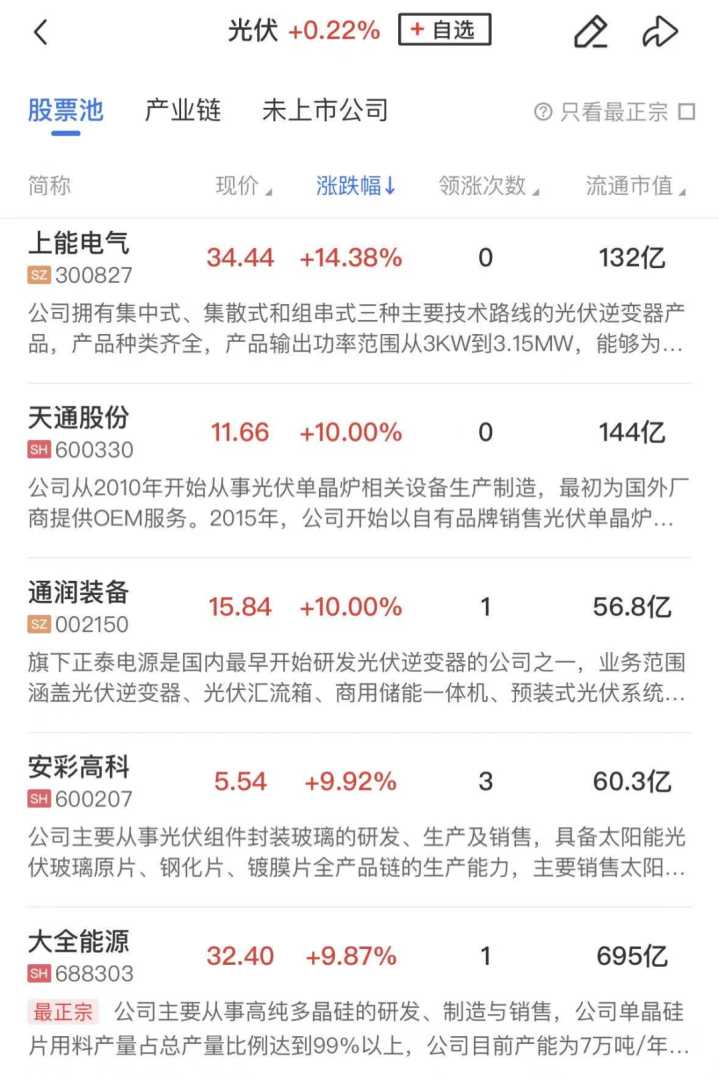Sort the list by 领涨次数
The width and height of the screenshot is (719, 1080).
488,186
